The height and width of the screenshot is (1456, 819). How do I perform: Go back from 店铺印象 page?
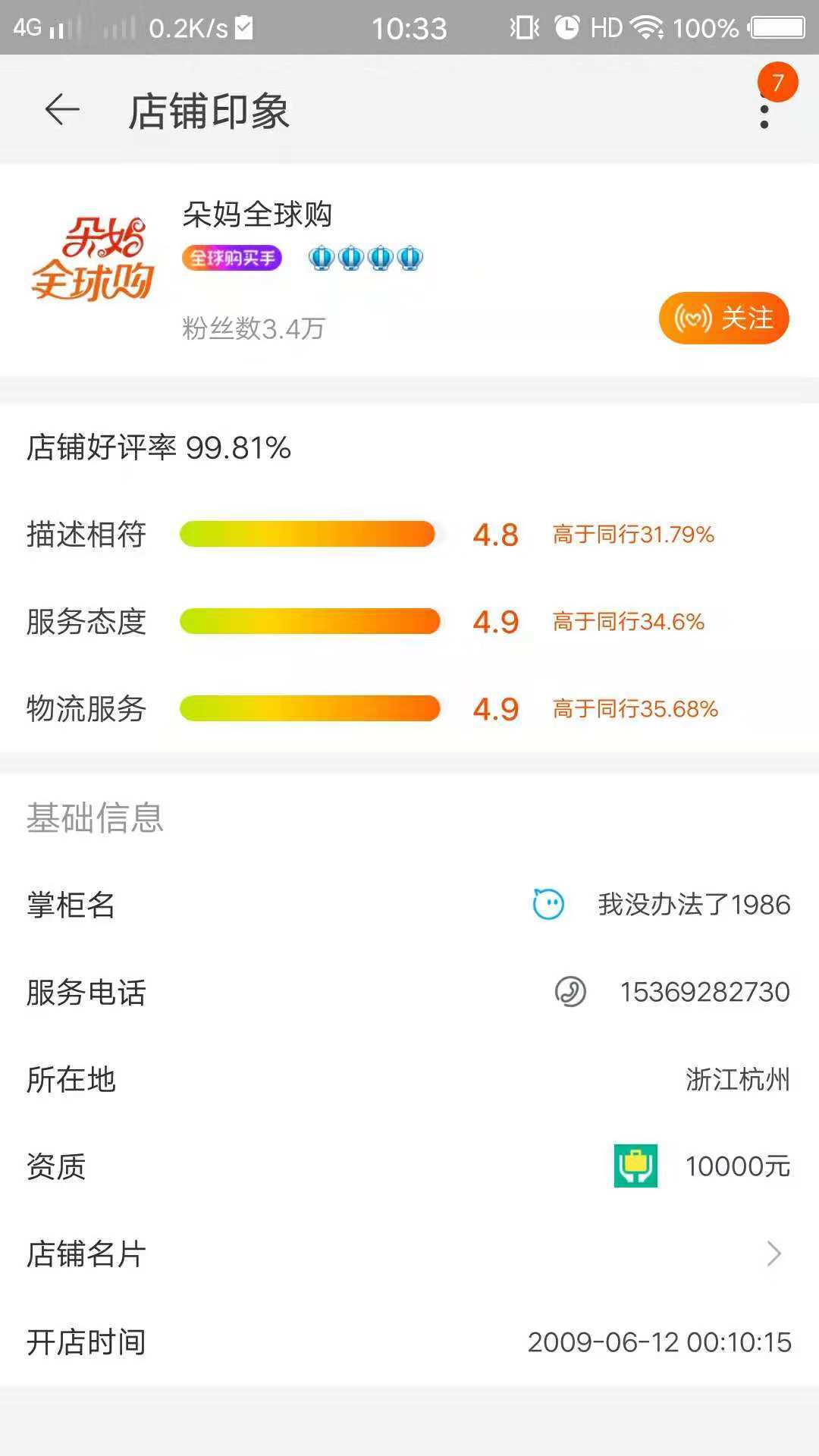tap(62, 111)
